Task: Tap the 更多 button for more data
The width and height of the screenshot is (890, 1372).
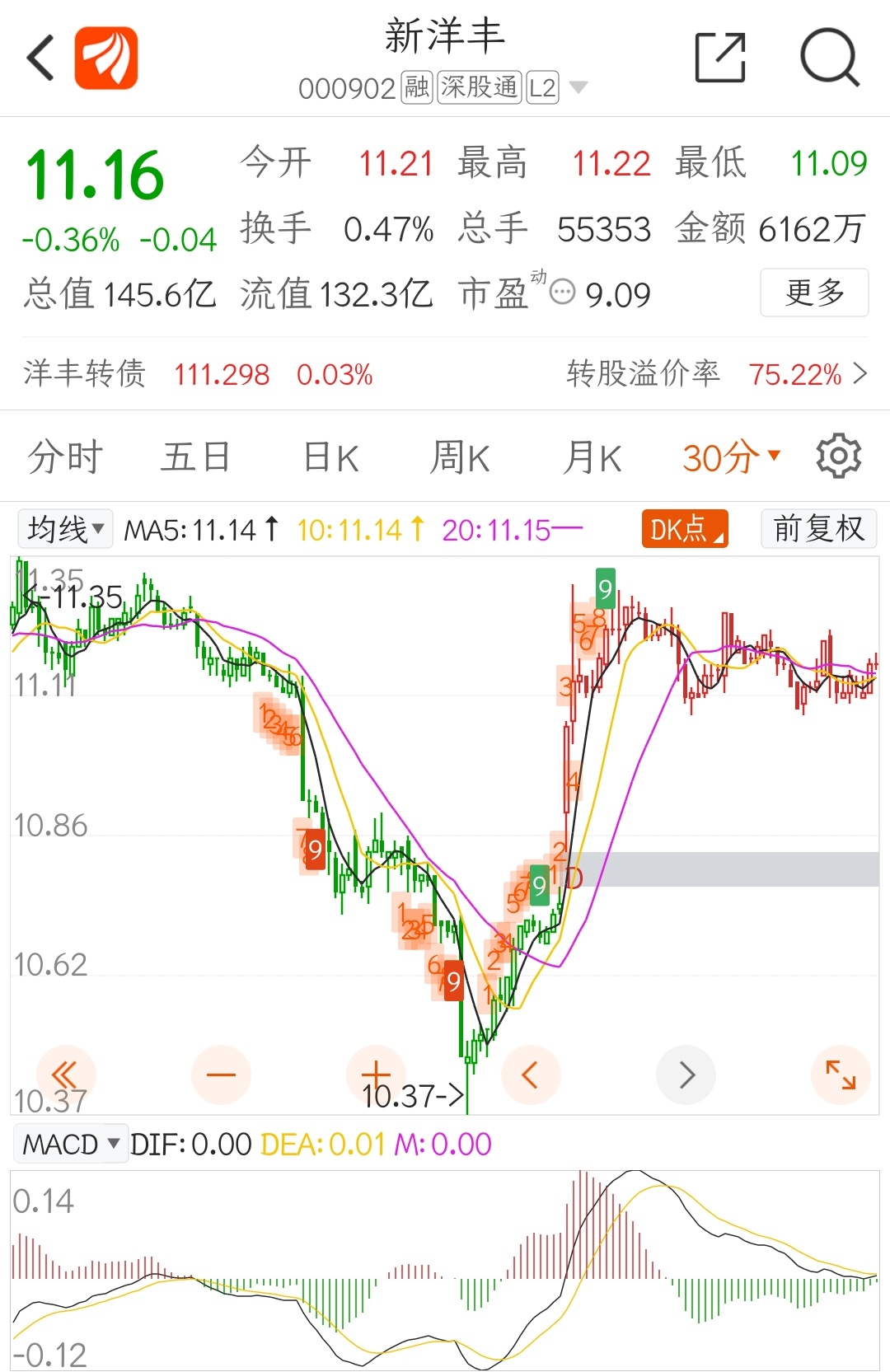Action: (814, 293)
